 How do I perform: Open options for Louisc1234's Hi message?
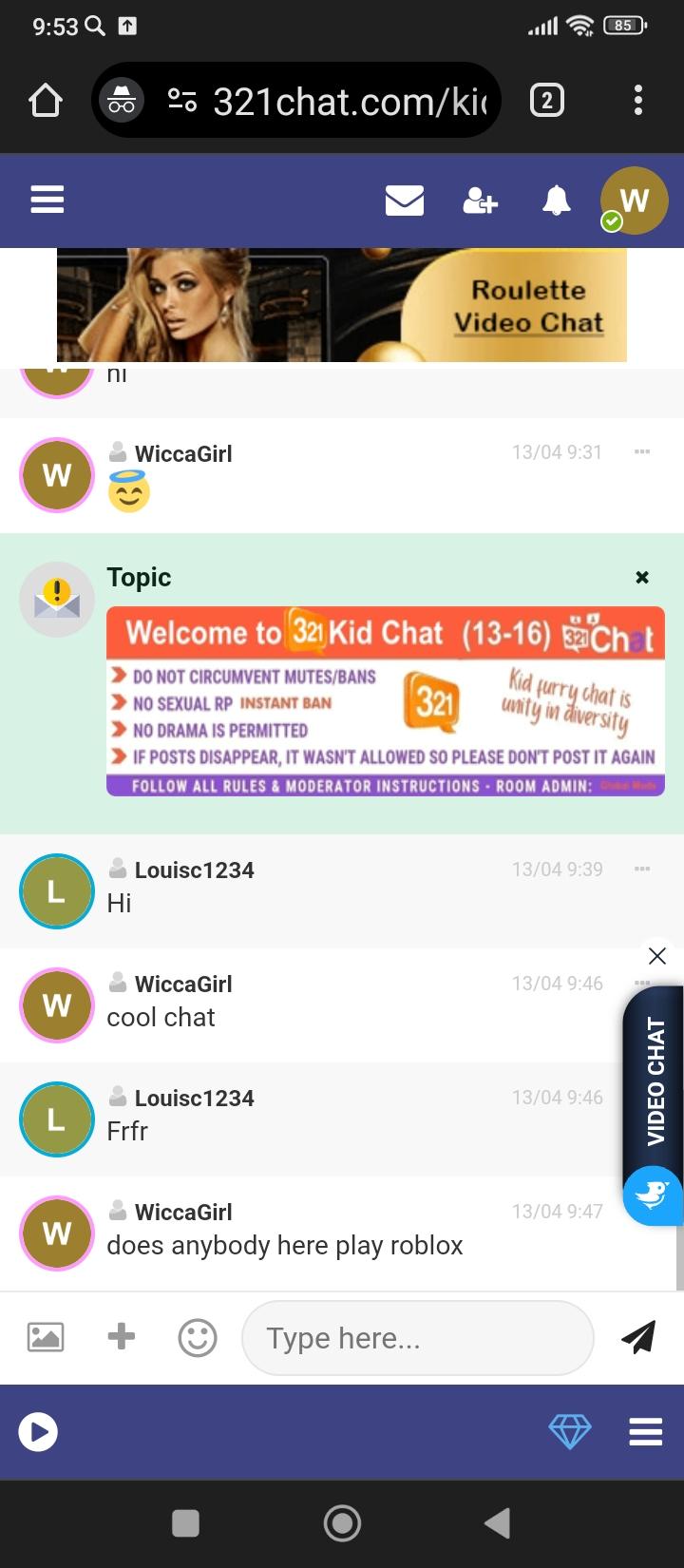tap(642, 869)
